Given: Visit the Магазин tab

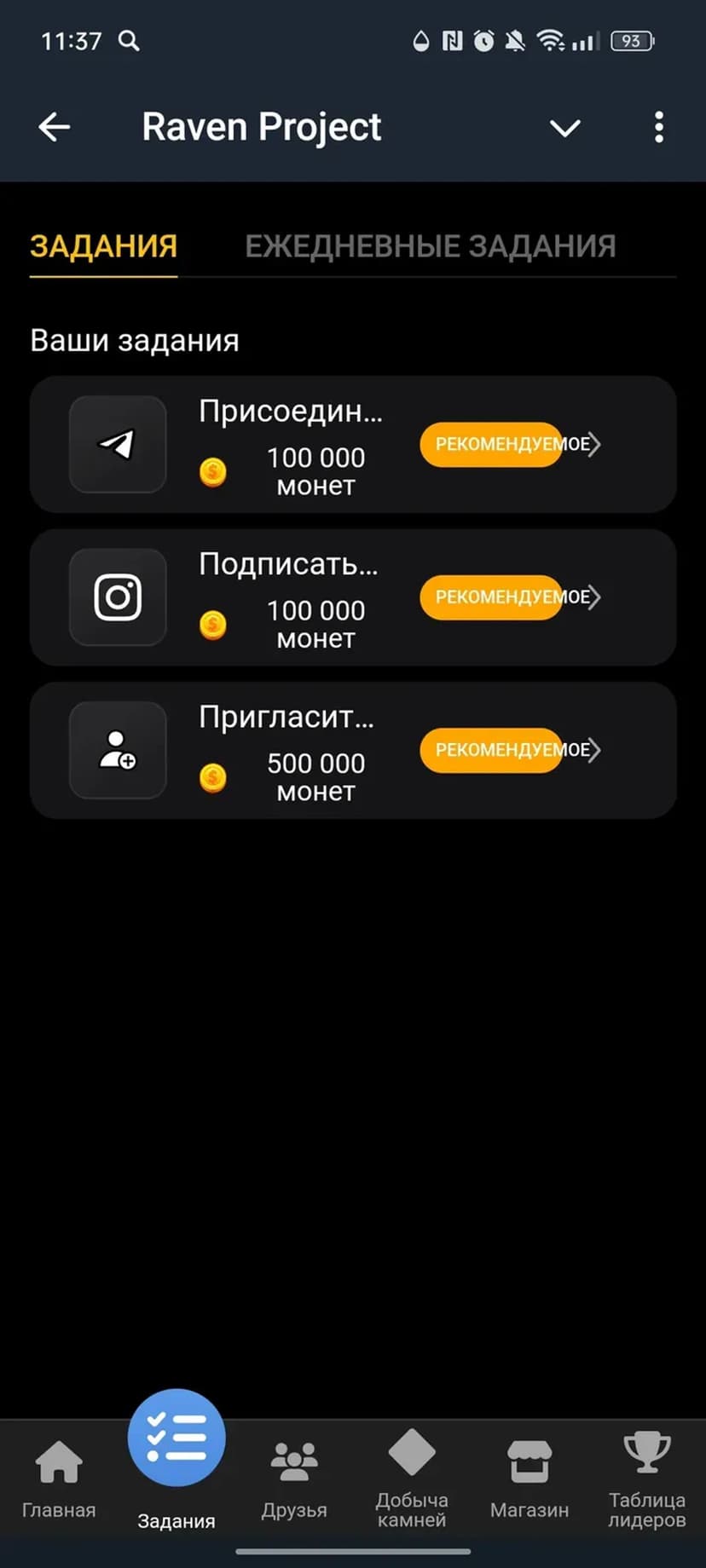Looking at the screenshot, I should click(529, 1479).
